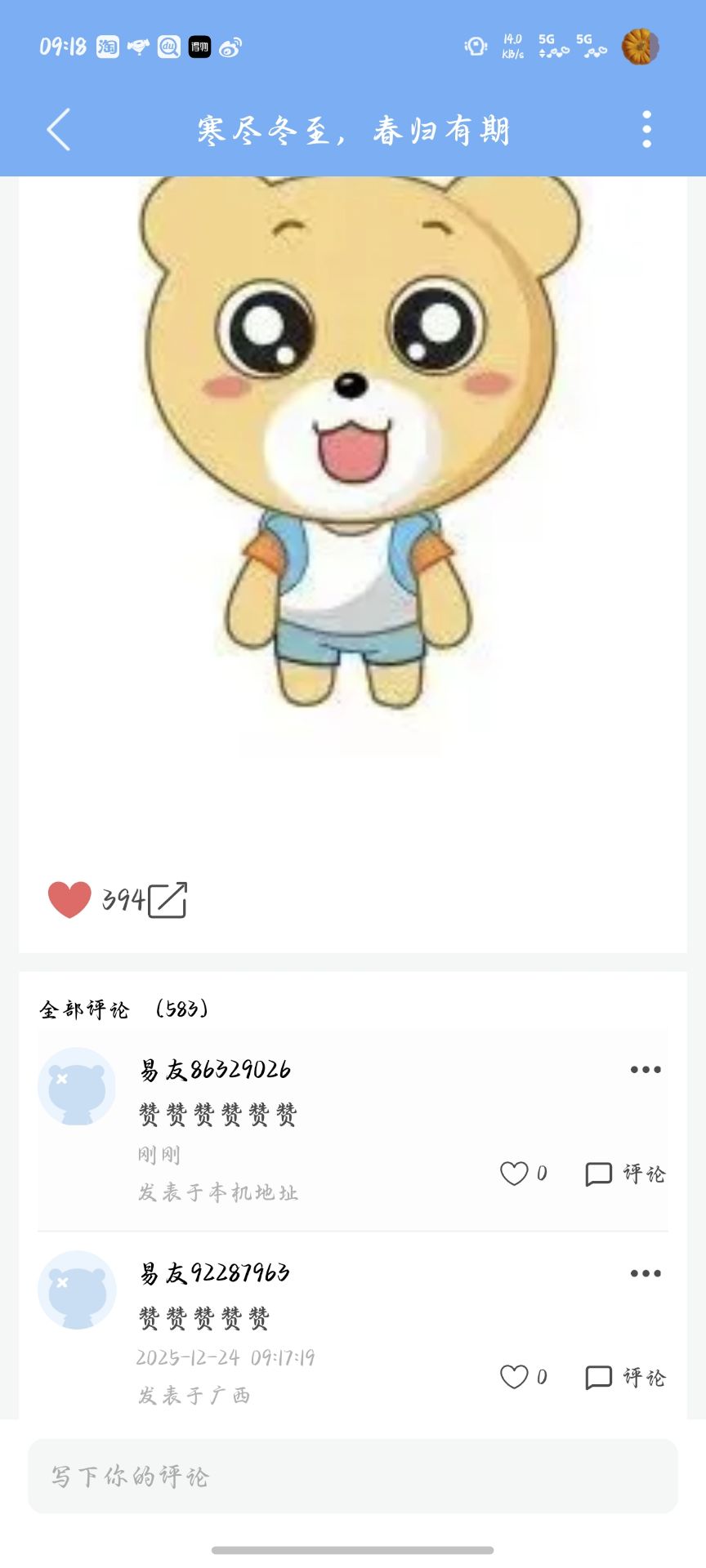Open more options on 易友86329026's comment
This screenshot has width=706, height=1568.
(646, 1069)
